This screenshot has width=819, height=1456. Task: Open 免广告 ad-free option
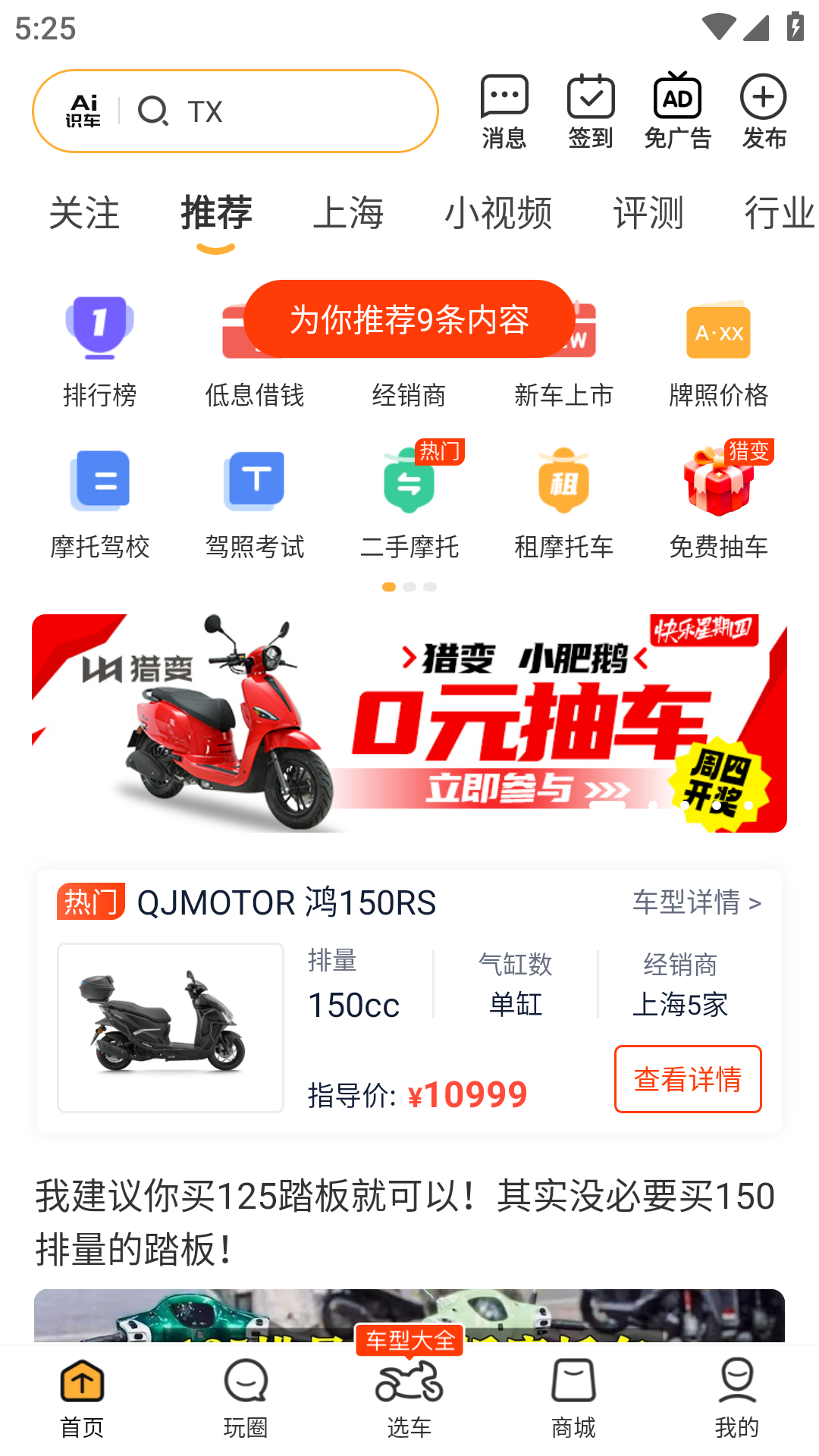(x=677, y=111)
